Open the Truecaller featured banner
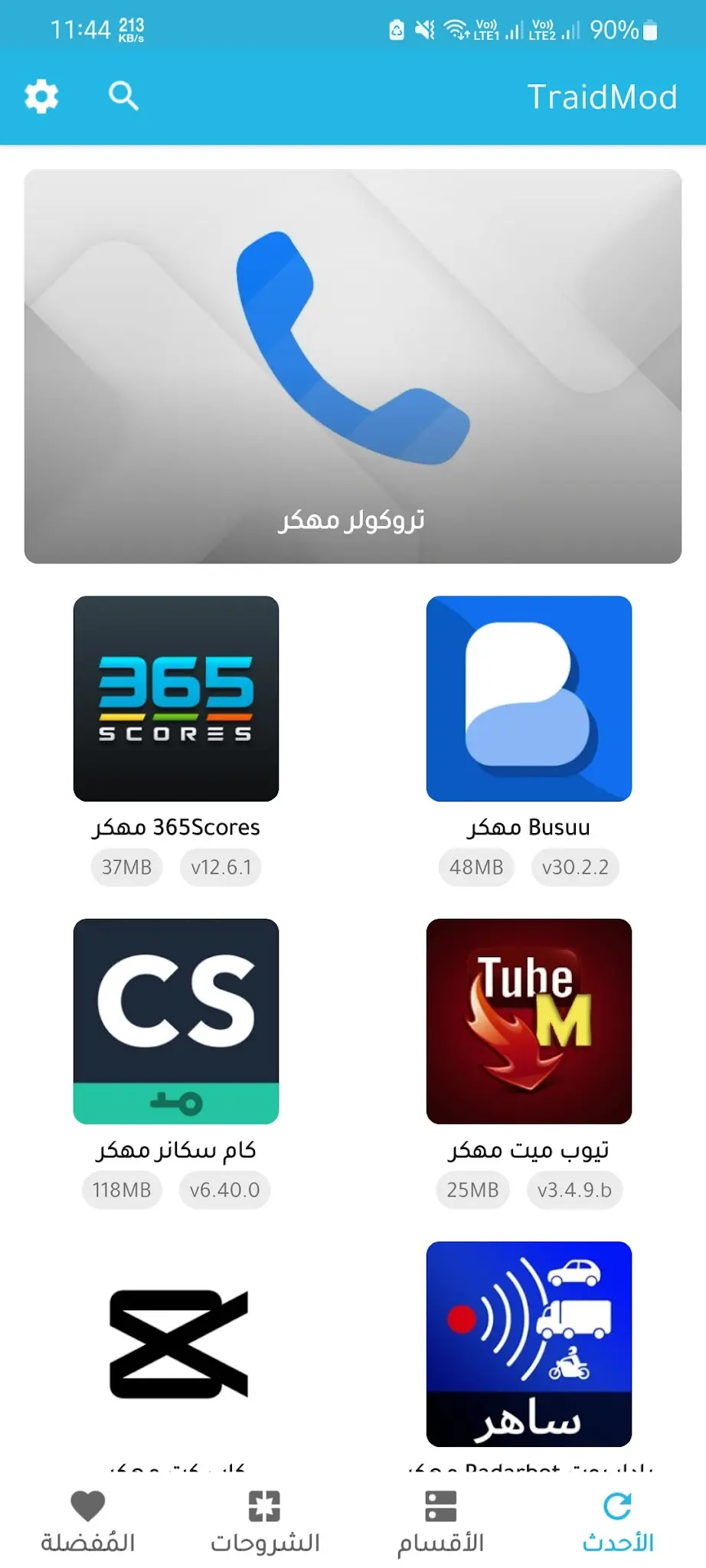Screen dimensions: 706x1568 coord(353,366)
